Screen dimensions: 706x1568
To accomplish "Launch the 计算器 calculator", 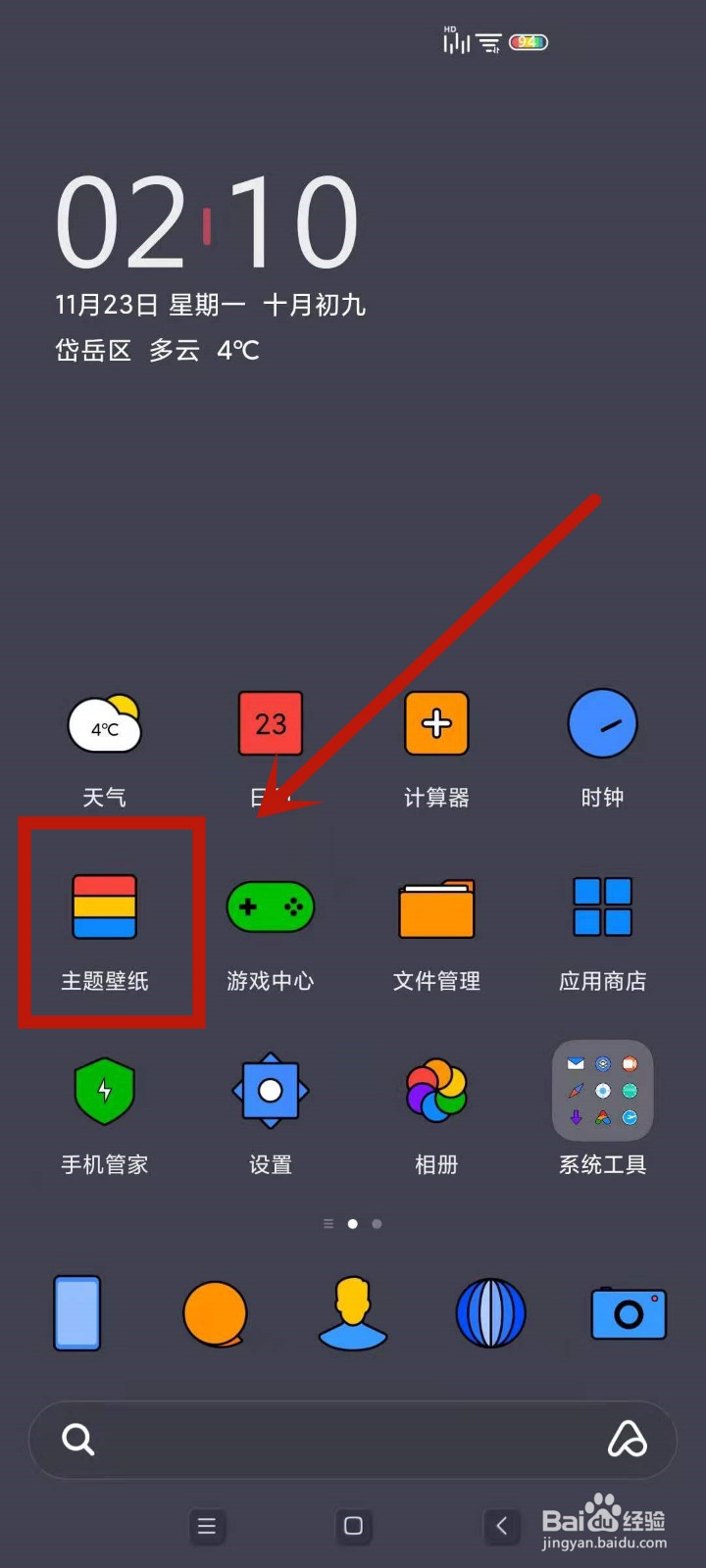I will click(x=436, y=723).
